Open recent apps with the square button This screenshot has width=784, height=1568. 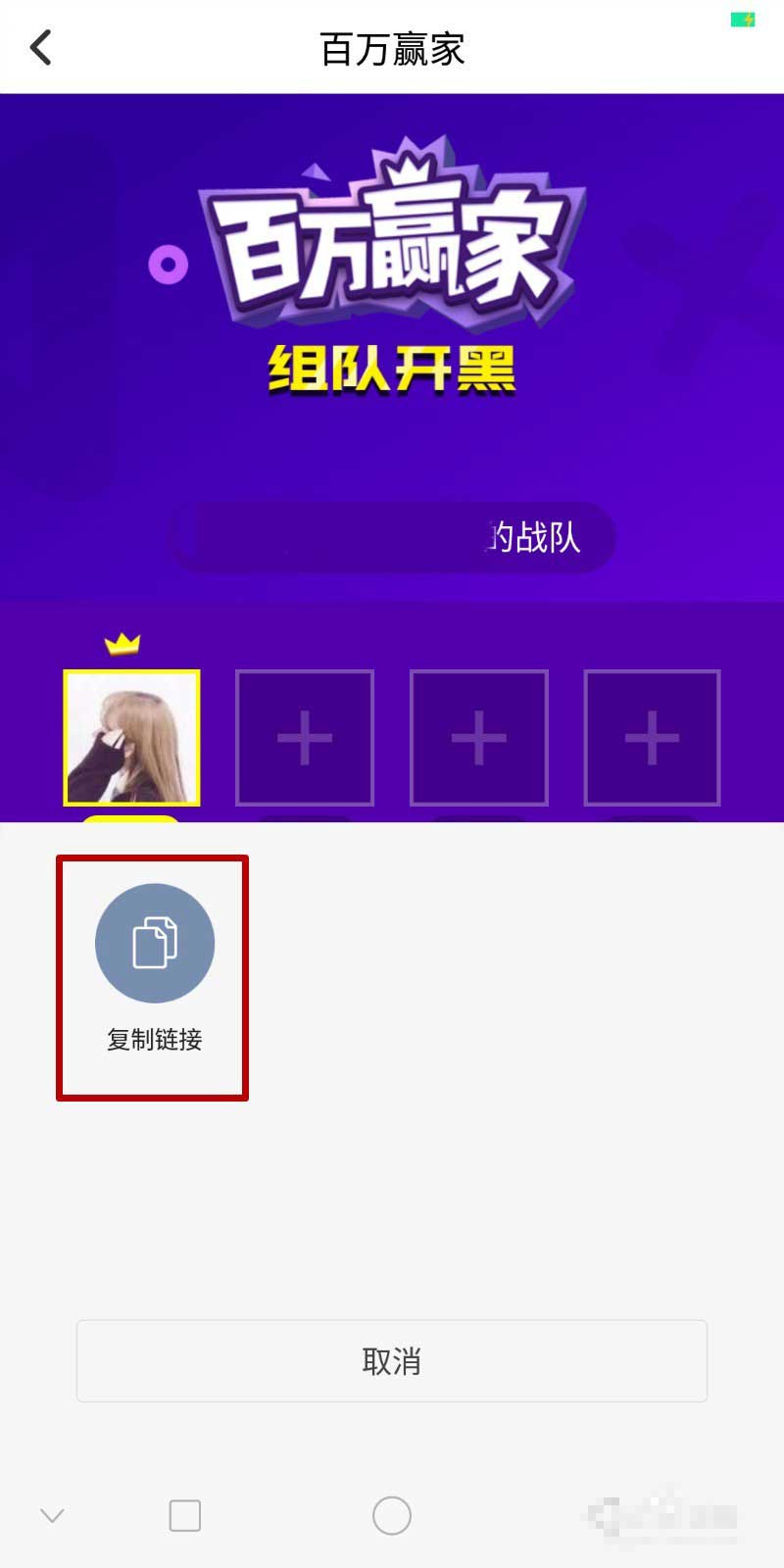click(x=185, y=1515)
